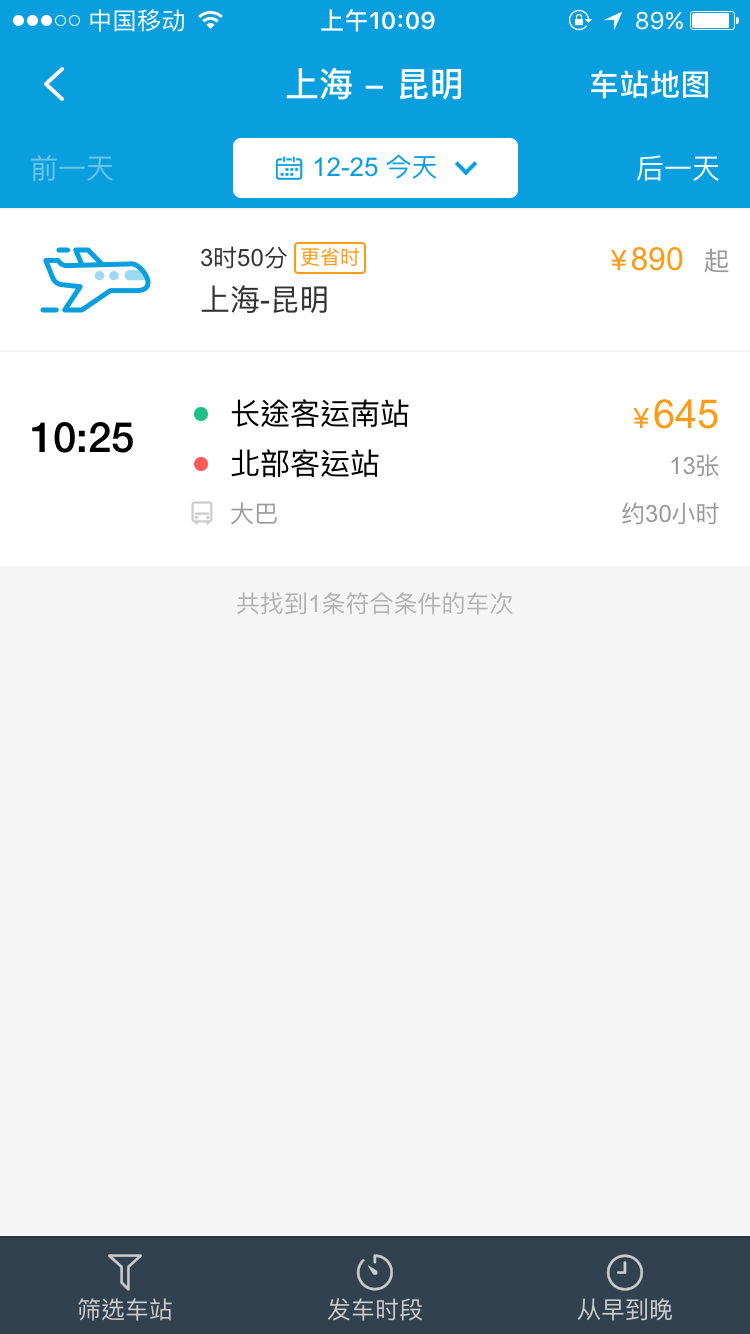Screen dimensions: 750x1334
Task: Change sorting via 从早到晚
Action: [625, 1287]
